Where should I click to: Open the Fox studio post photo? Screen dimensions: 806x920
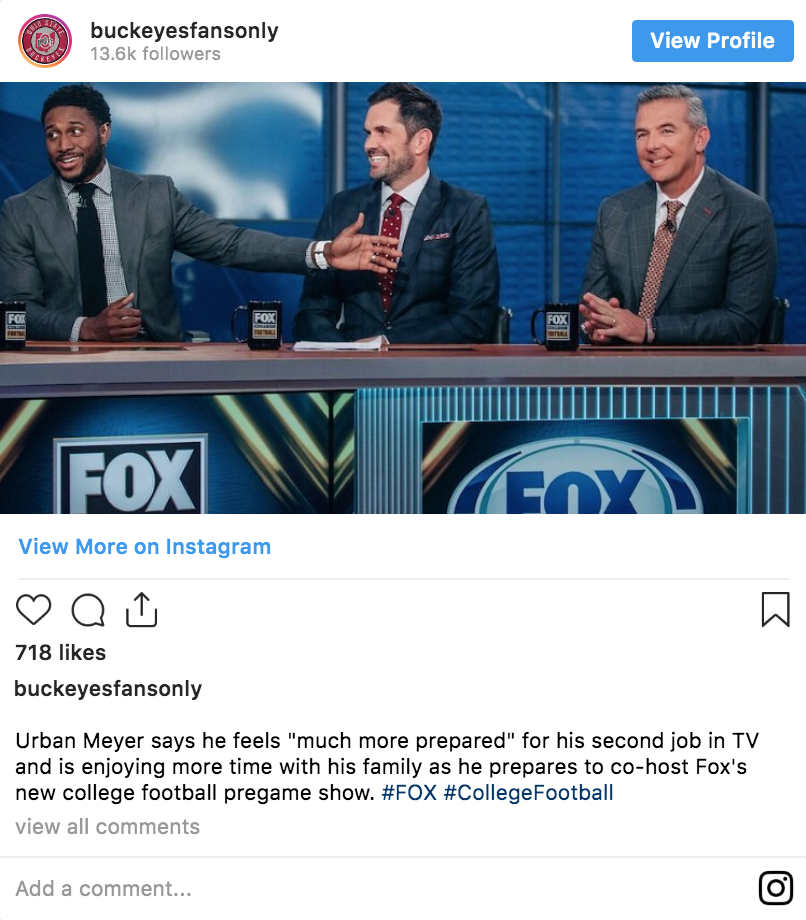coord(403,298)
